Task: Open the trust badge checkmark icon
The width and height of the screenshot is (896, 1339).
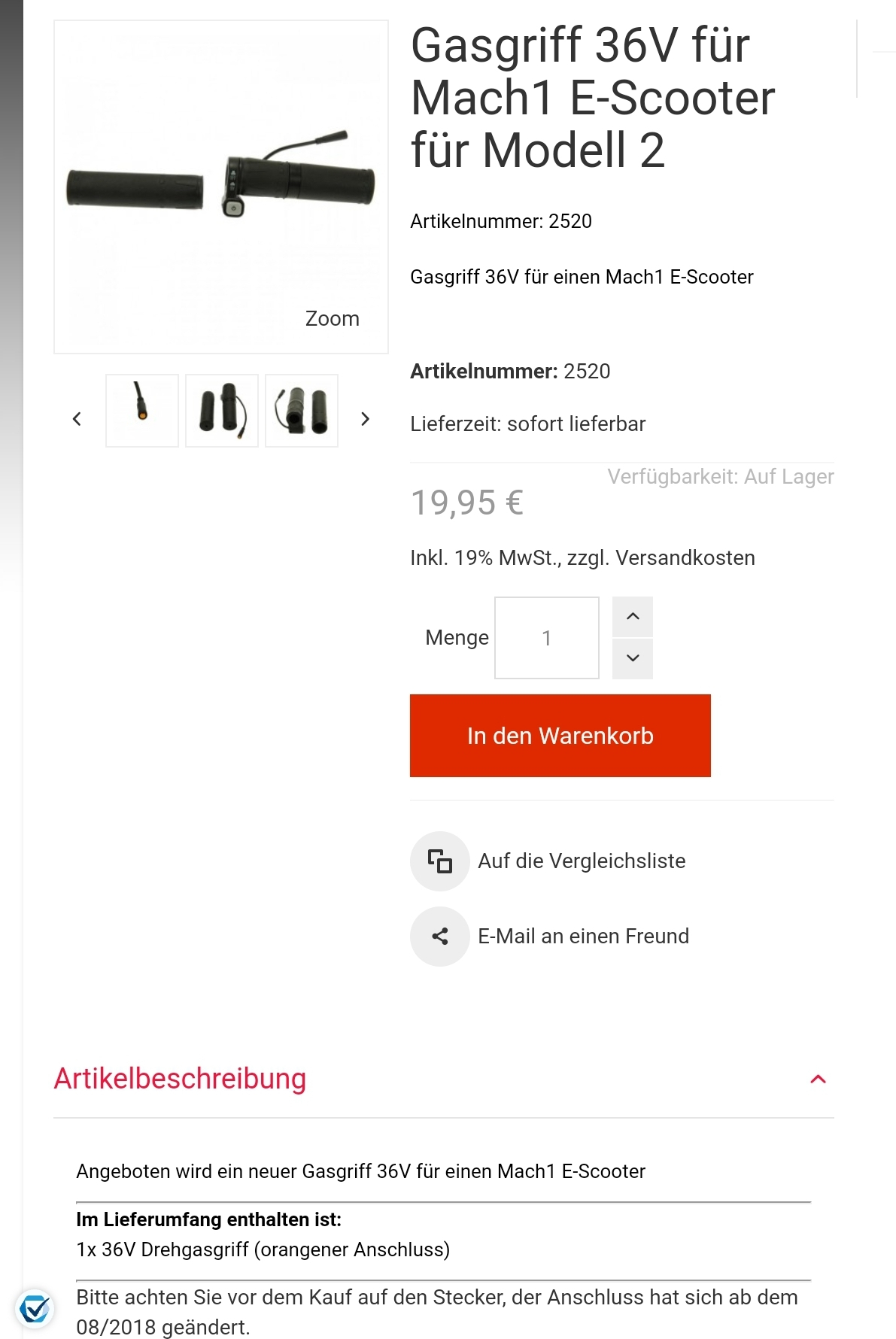Action: pyautogui.click(x=35, y=1309)
